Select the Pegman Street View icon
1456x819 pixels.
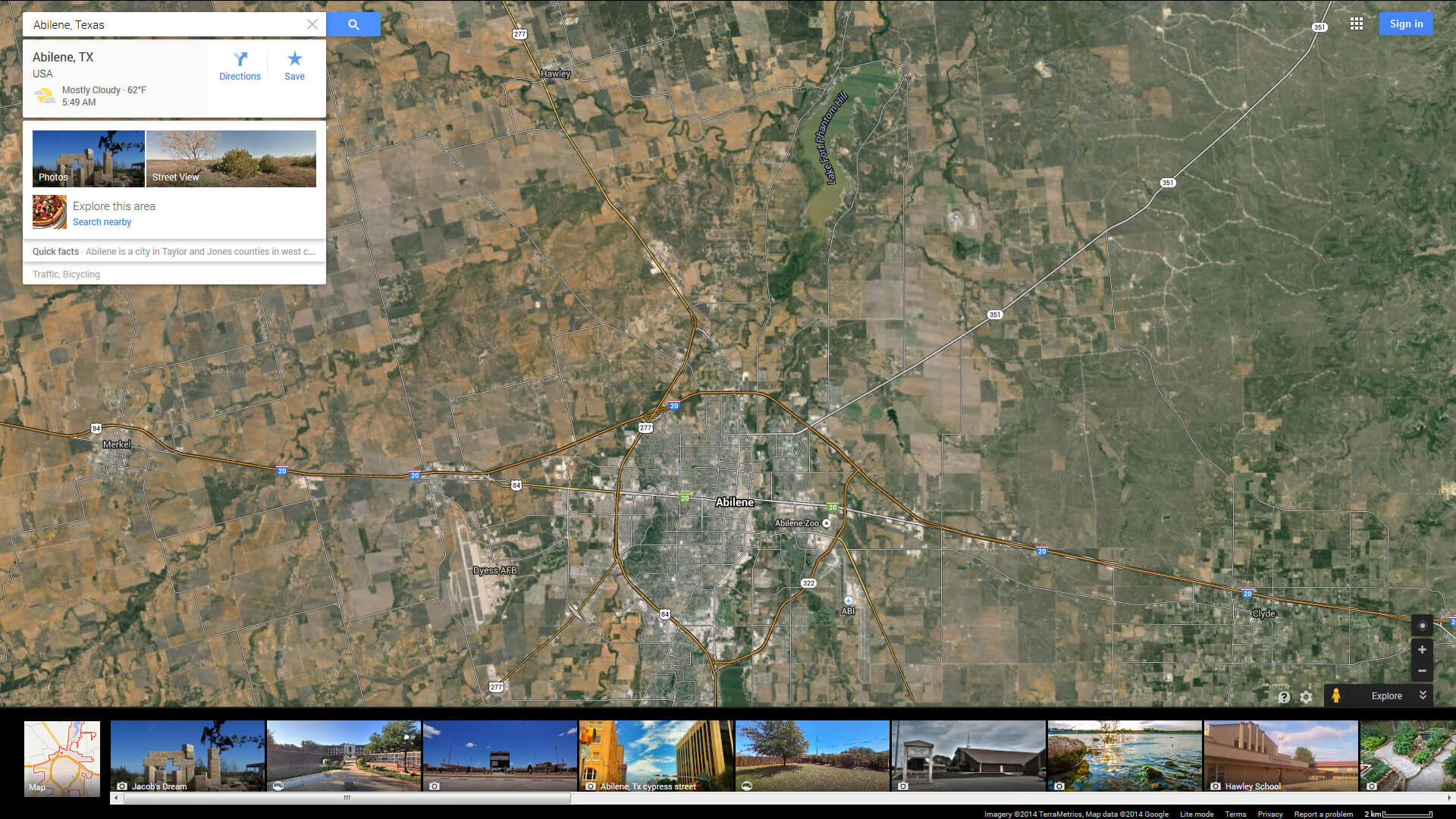(1336, 695)
